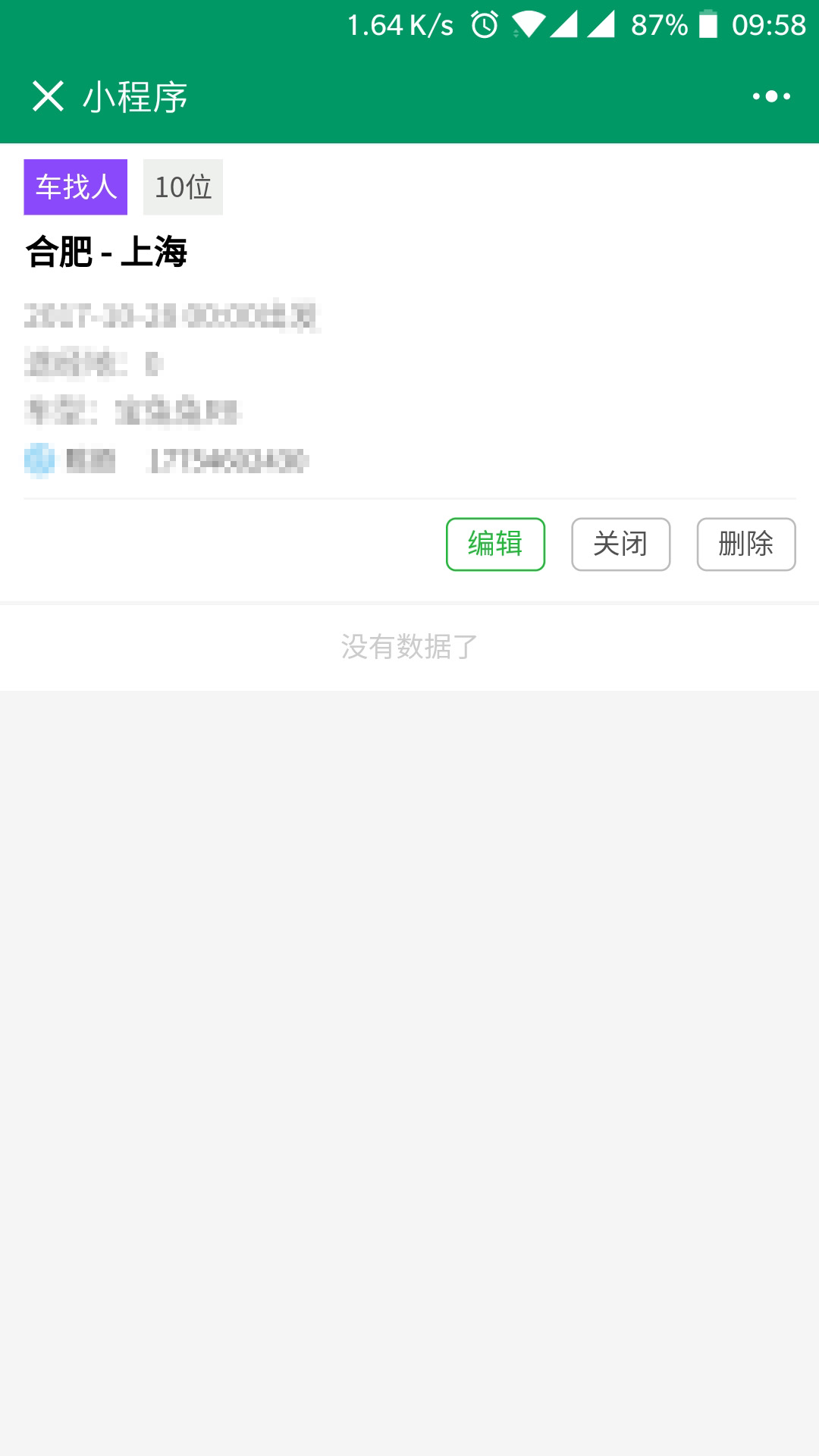Viewport: 819px width, 1456px height.
Task: Tap 编辑 to edit the 合肥 - 上海 trip
Action: pos(495,544)
